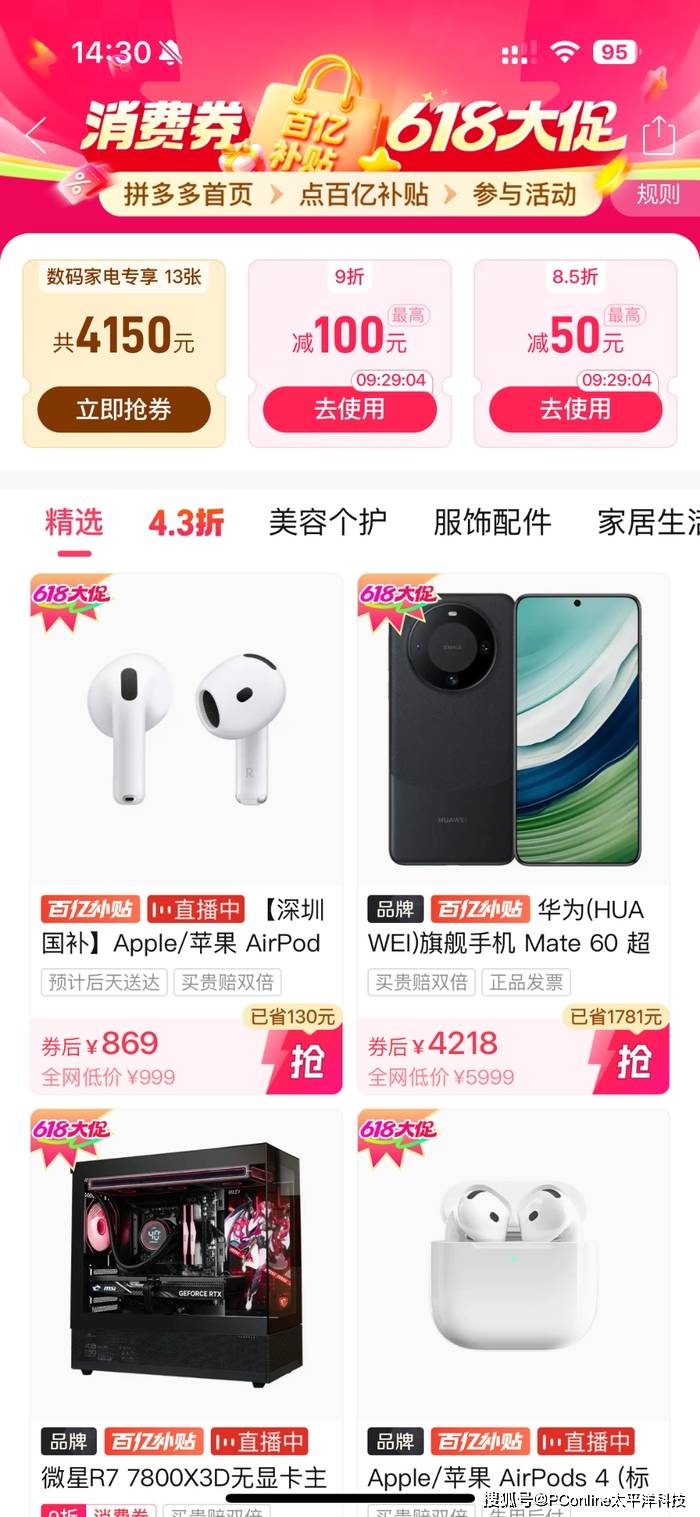This screenshot has width=700, height=1517.
Task: Open the 家居生活 category tab
Action: pyautogui.click(x=648, y=522)
